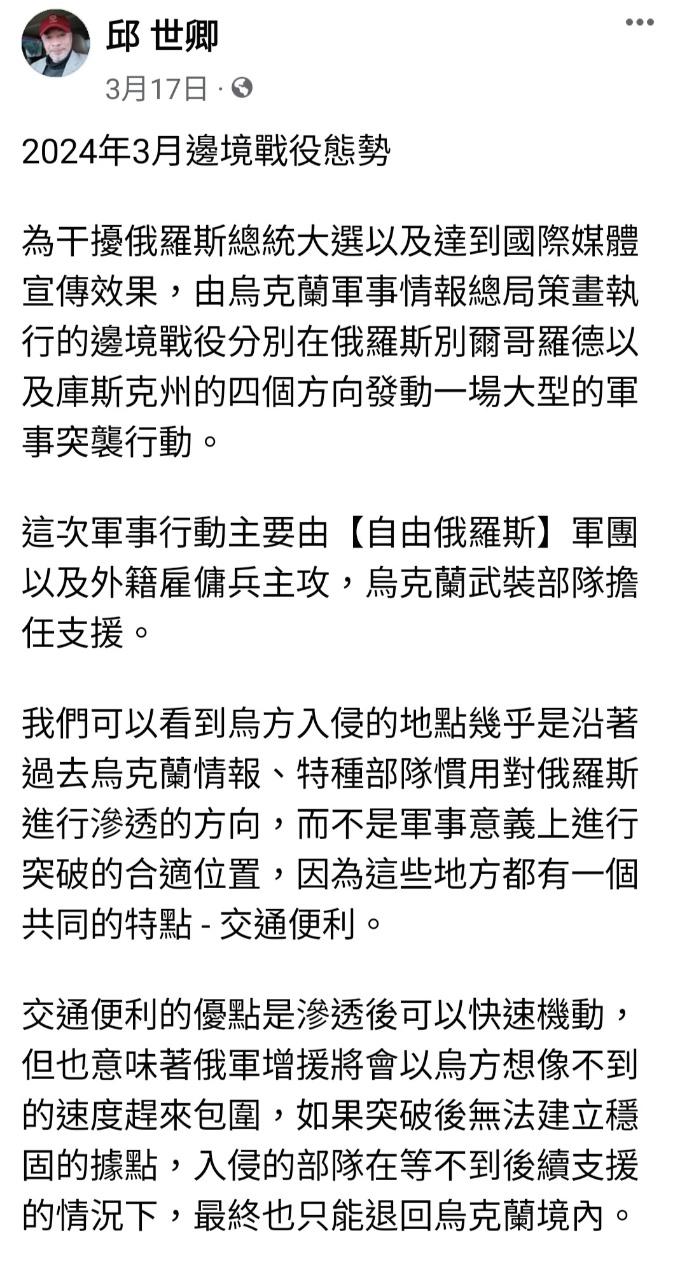
Task: Open 邱 世卿's profile picture
Action: tap(56, 43)
